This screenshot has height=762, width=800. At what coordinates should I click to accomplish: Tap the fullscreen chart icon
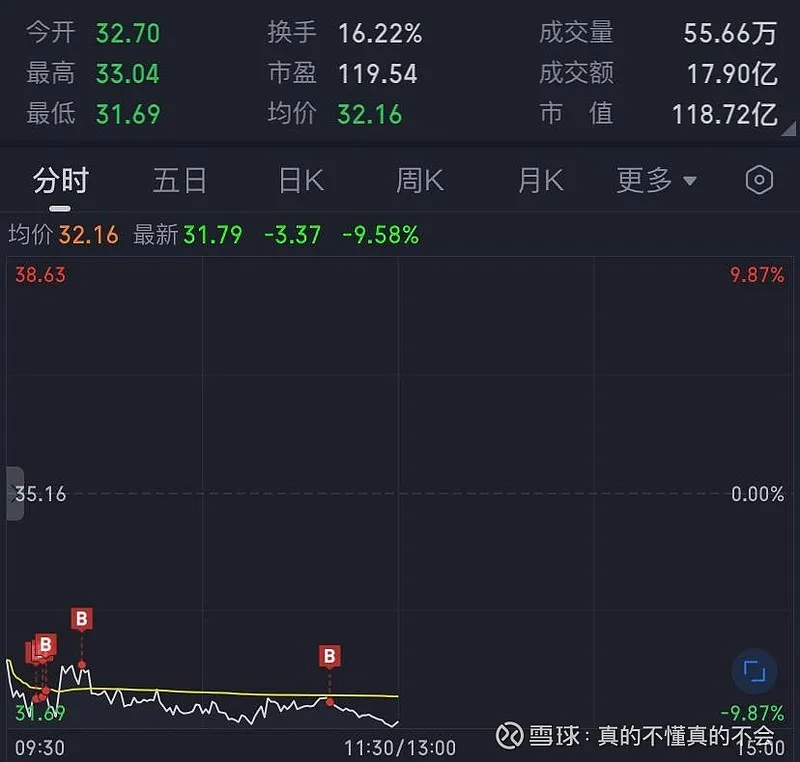point(754,671)
